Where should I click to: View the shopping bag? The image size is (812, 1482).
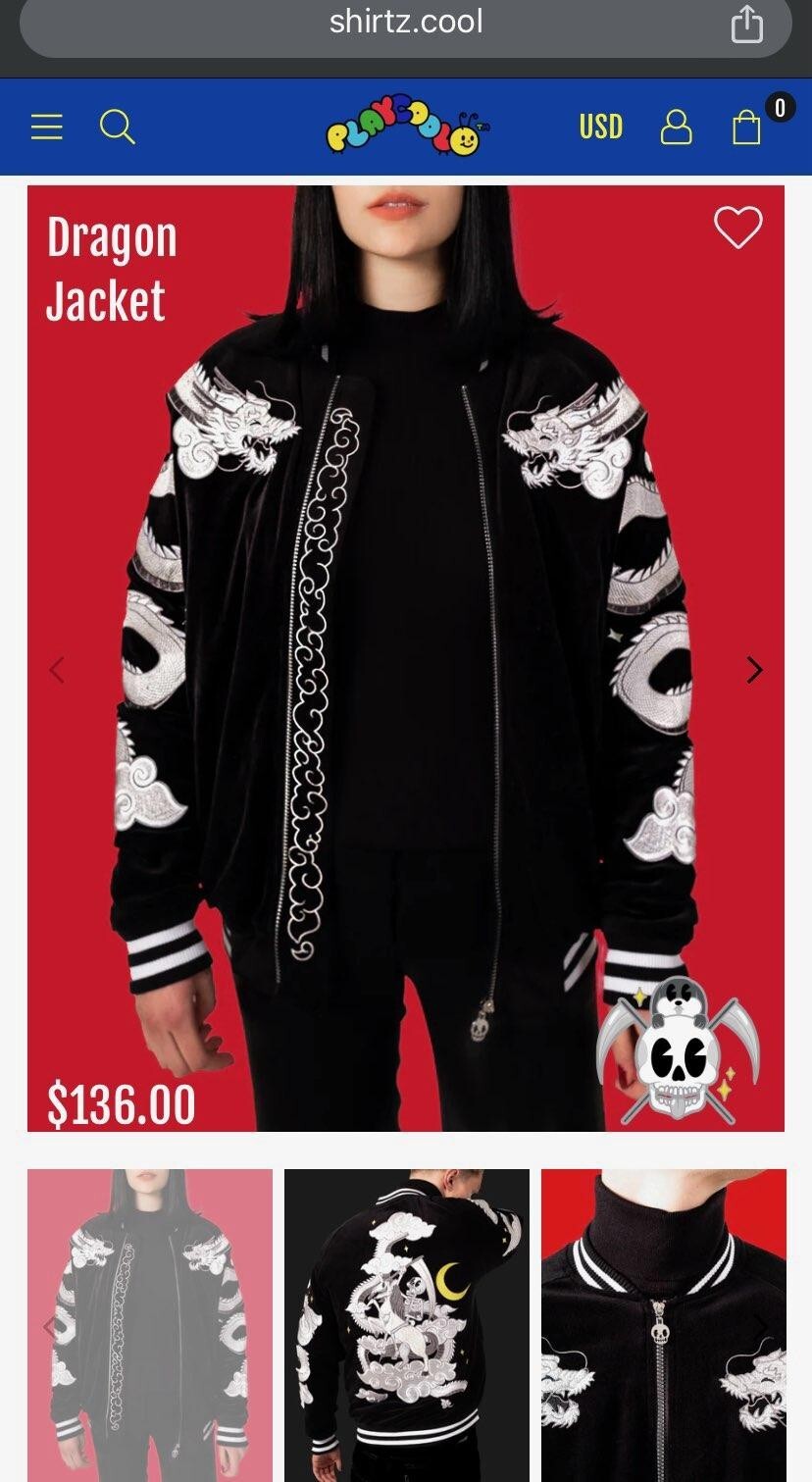(747, 127)
